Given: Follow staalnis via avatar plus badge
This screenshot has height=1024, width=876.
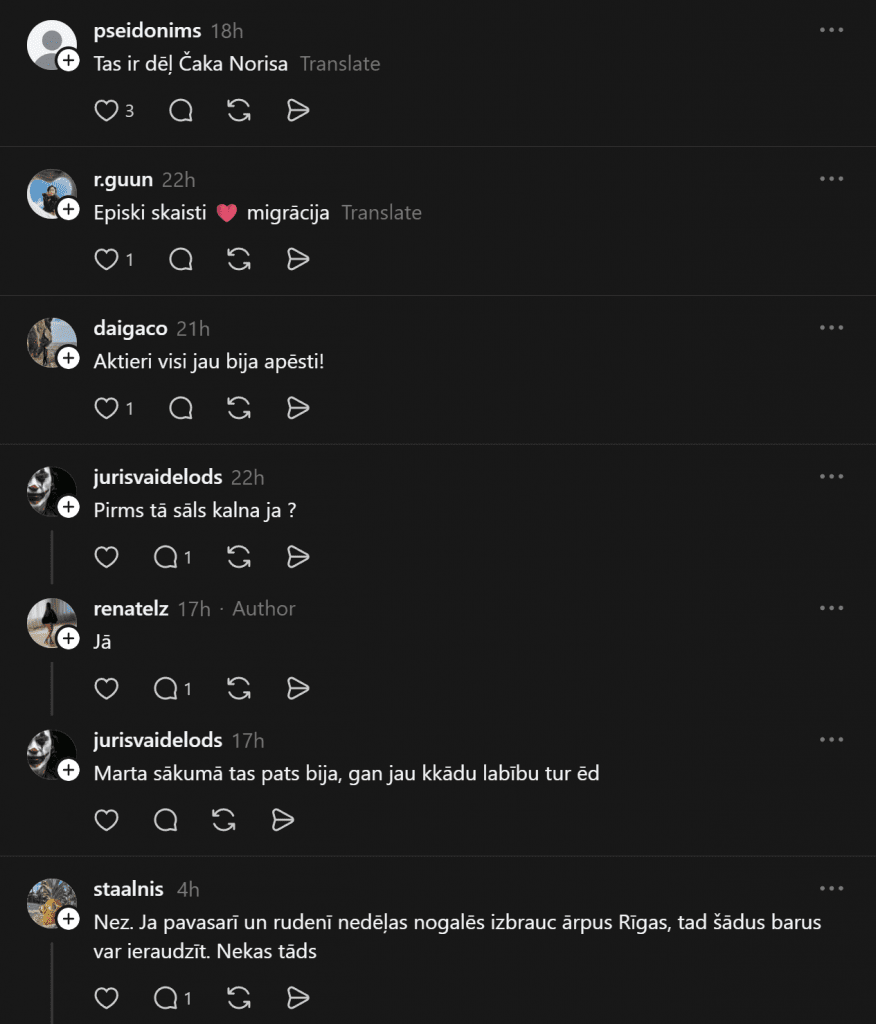Looking at the screenshot, I should 68,919.
